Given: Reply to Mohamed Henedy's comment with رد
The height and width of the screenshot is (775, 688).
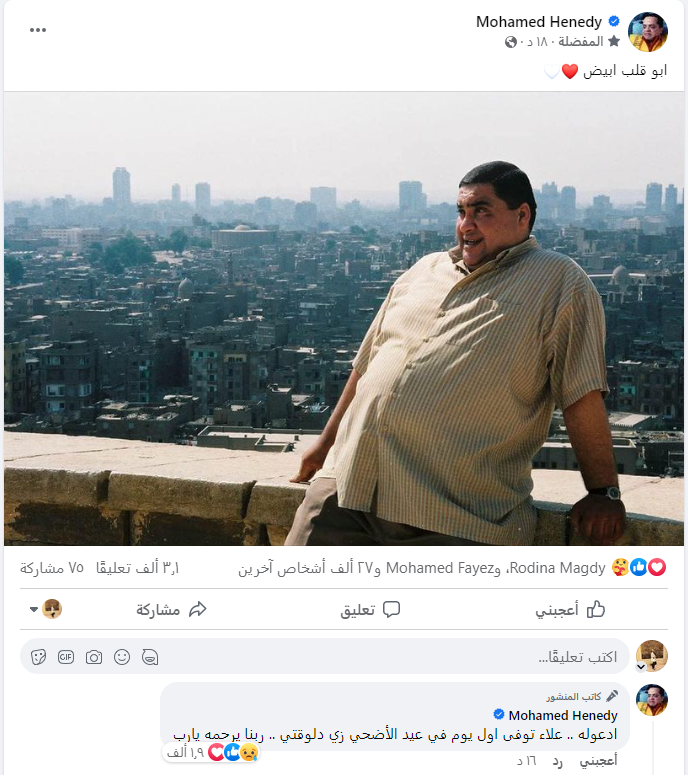Looking at the screenshot, I should tap(557, 761).
